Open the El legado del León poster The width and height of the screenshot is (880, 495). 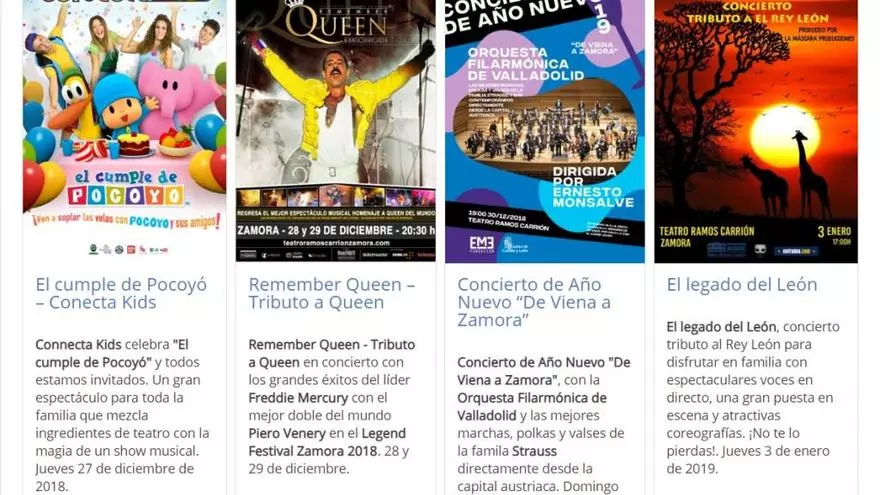click(756, 130)
